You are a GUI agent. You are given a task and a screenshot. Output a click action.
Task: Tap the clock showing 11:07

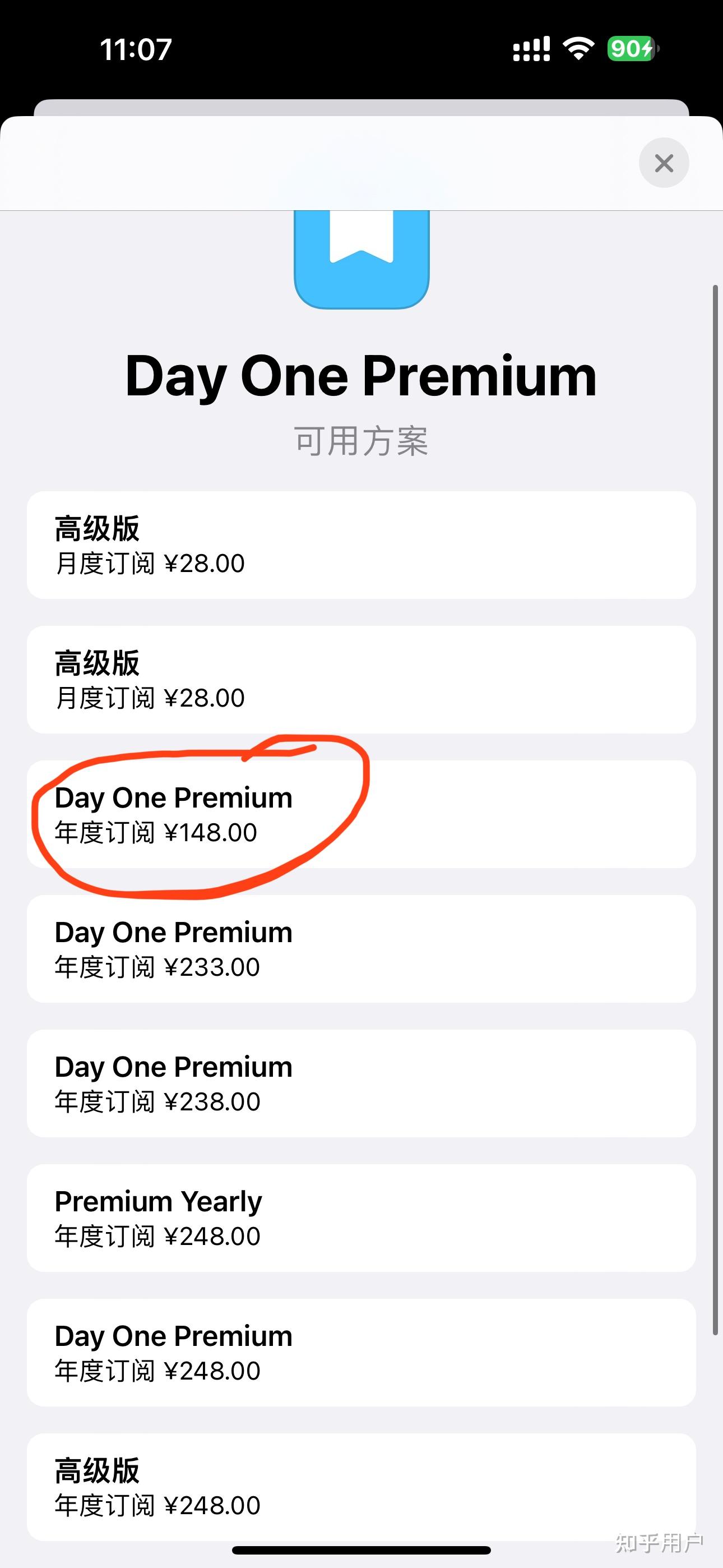pos(135,50)
